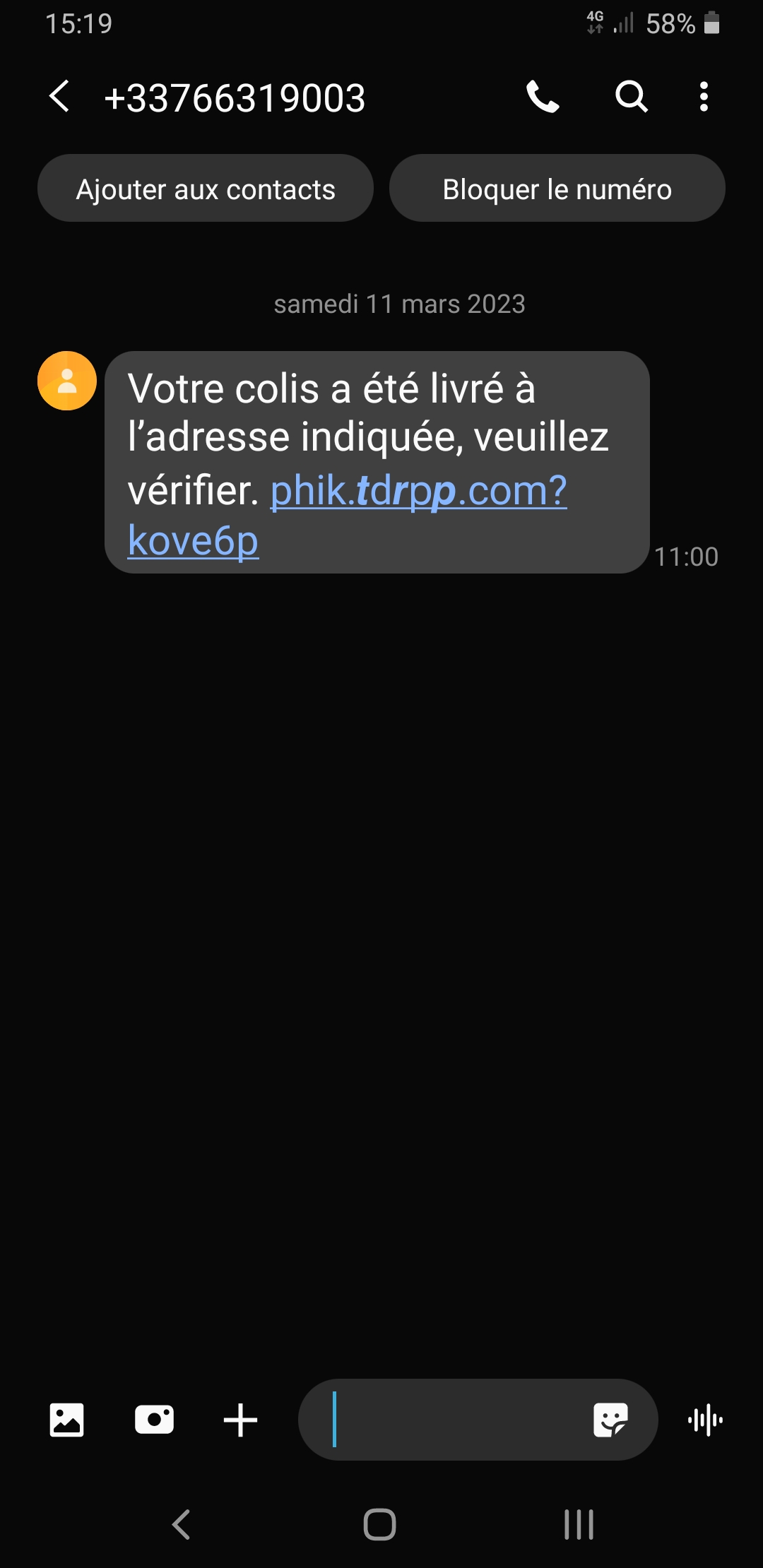Screen dimensions: 763x1568
Task: Go back to the conversations list
Action: [x=60, y=96]
